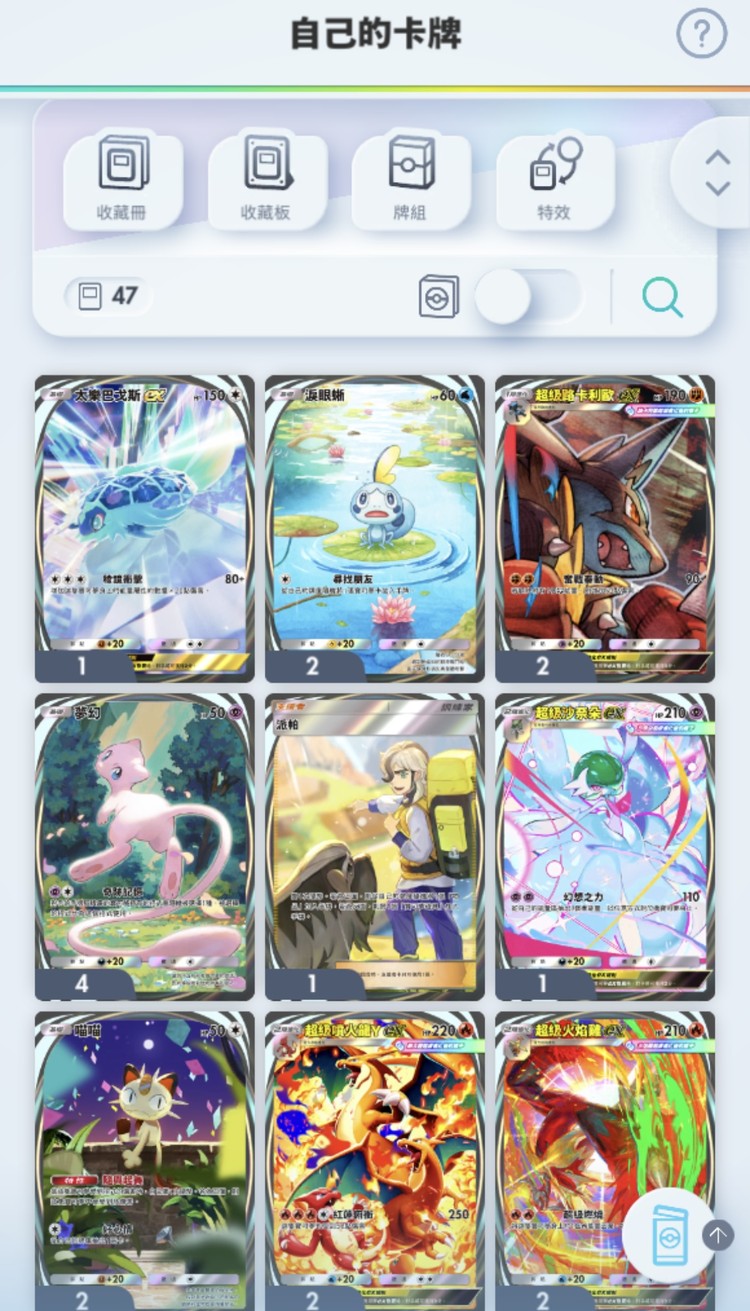The image size is (750, 1311).
Task: Open 特效 flair exchange
Action: 555,178
